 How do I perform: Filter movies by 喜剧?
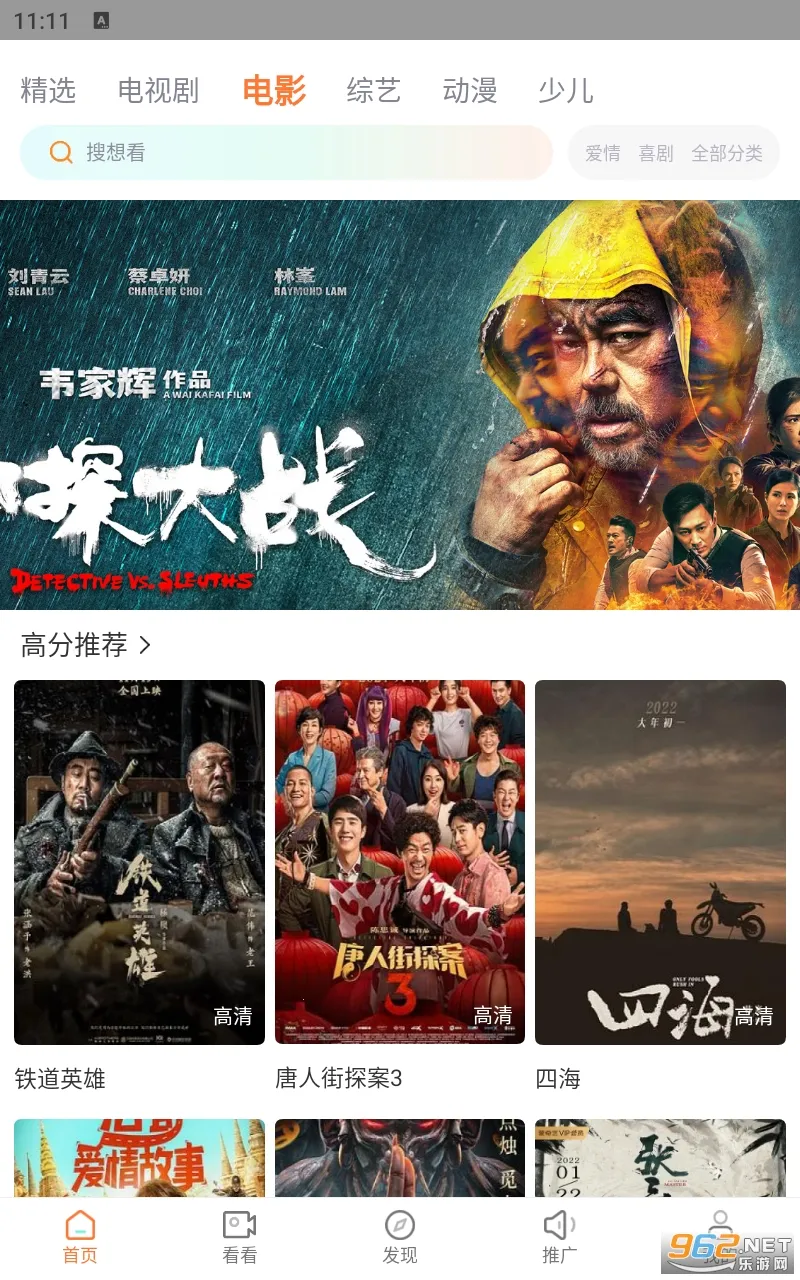[656, 153]
